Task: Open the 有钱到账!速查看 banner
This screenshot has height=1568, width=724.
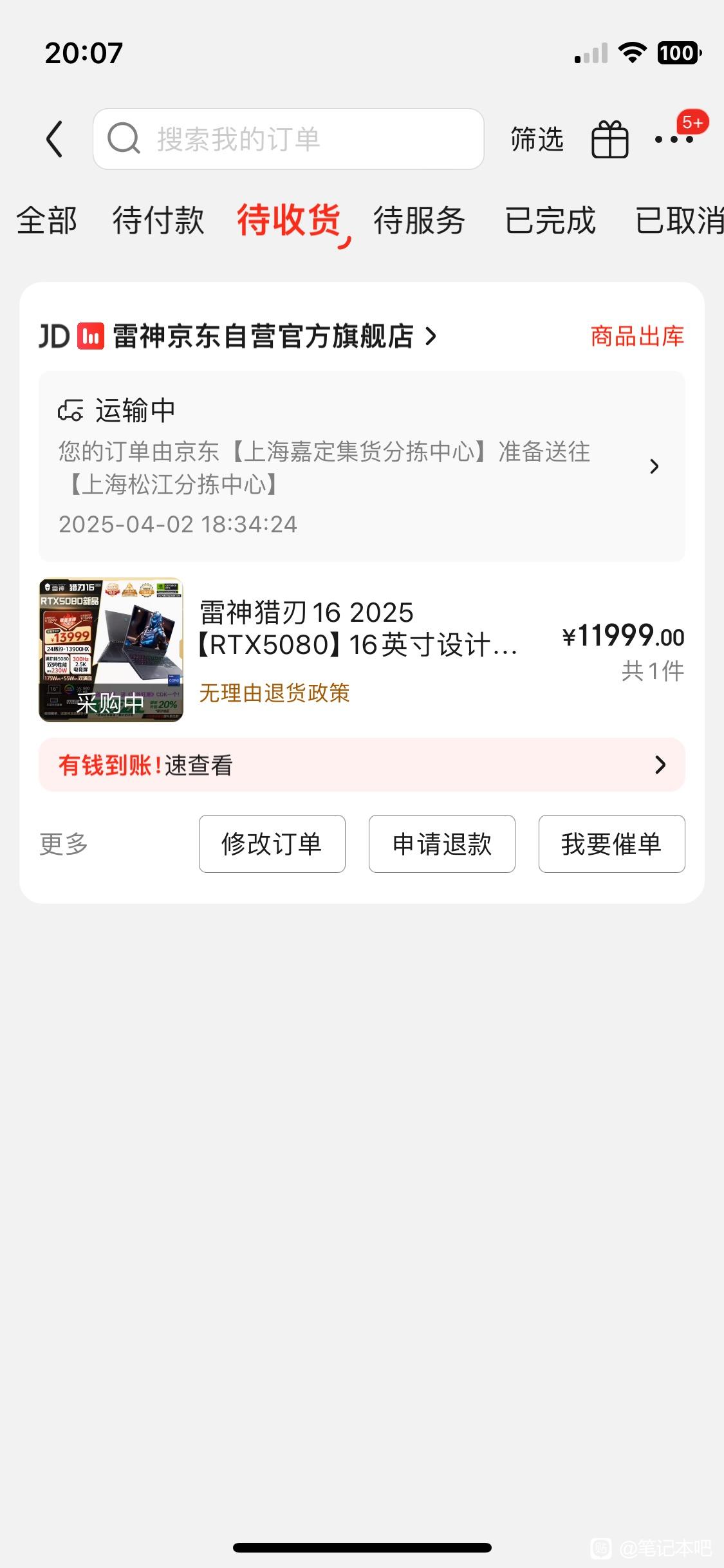Action: click(x=362, y=765)
